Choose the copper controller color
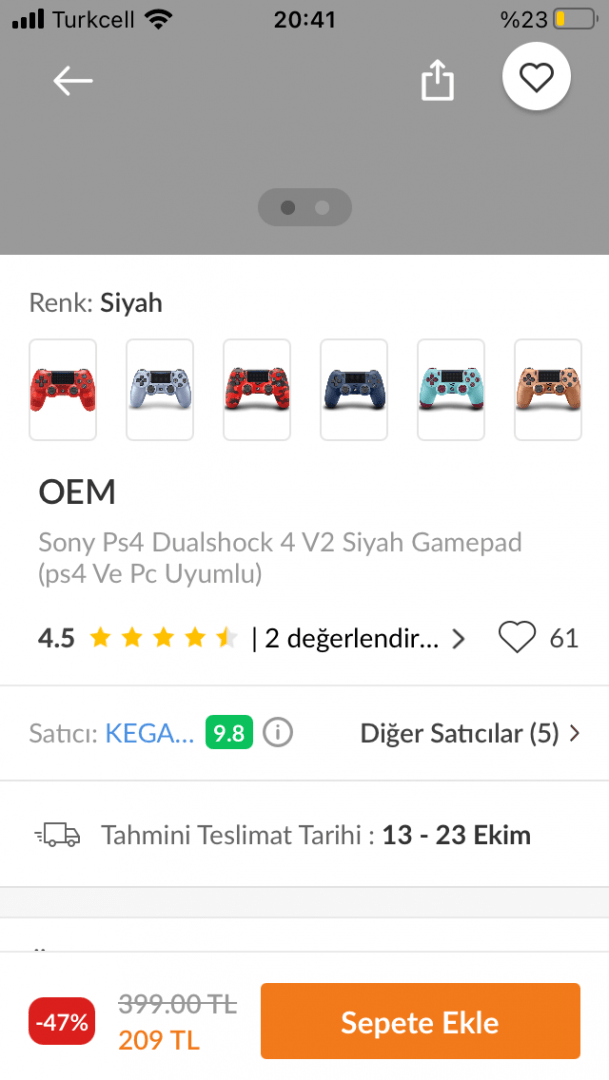 coord(548,390)
